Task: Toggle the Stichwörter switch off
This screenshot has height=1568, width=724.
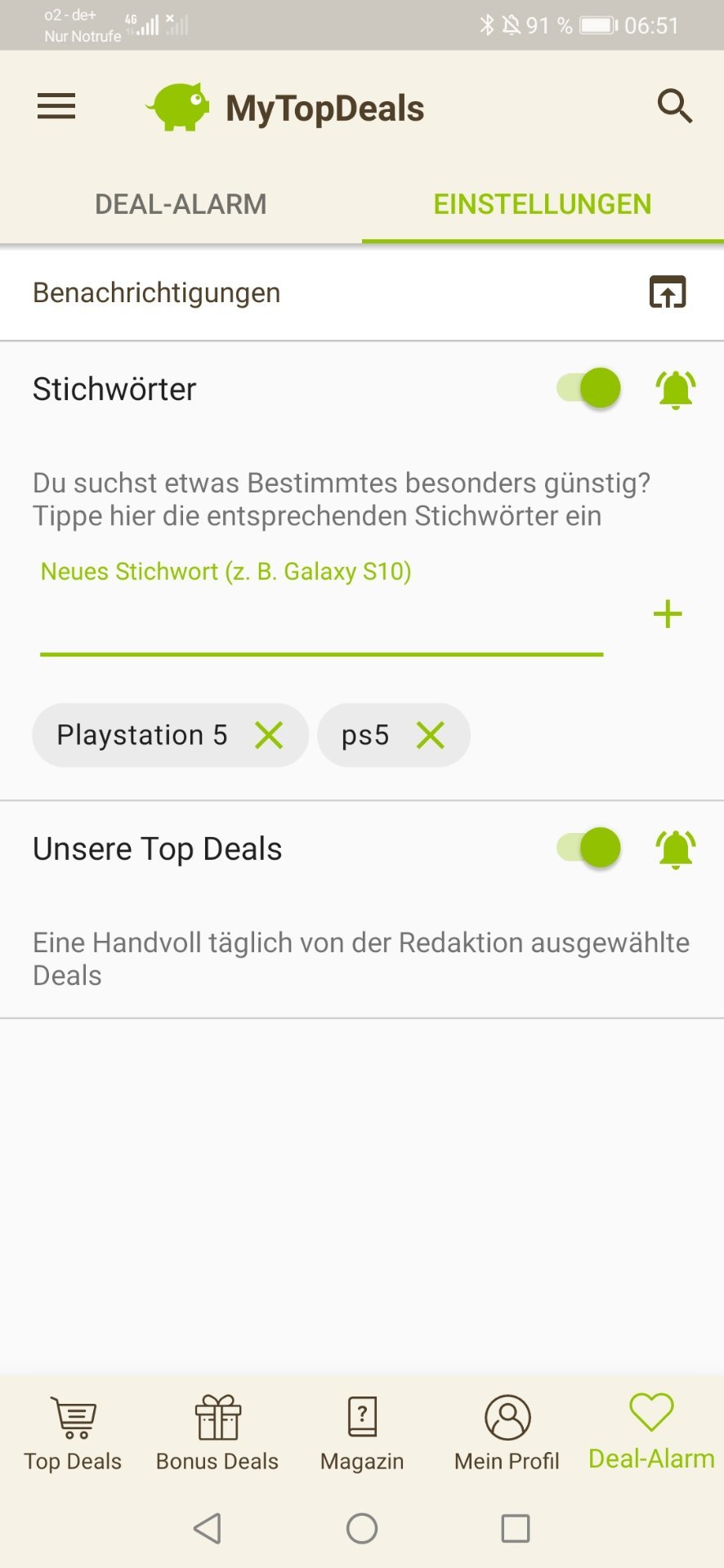Action: (x=590, y=388)
